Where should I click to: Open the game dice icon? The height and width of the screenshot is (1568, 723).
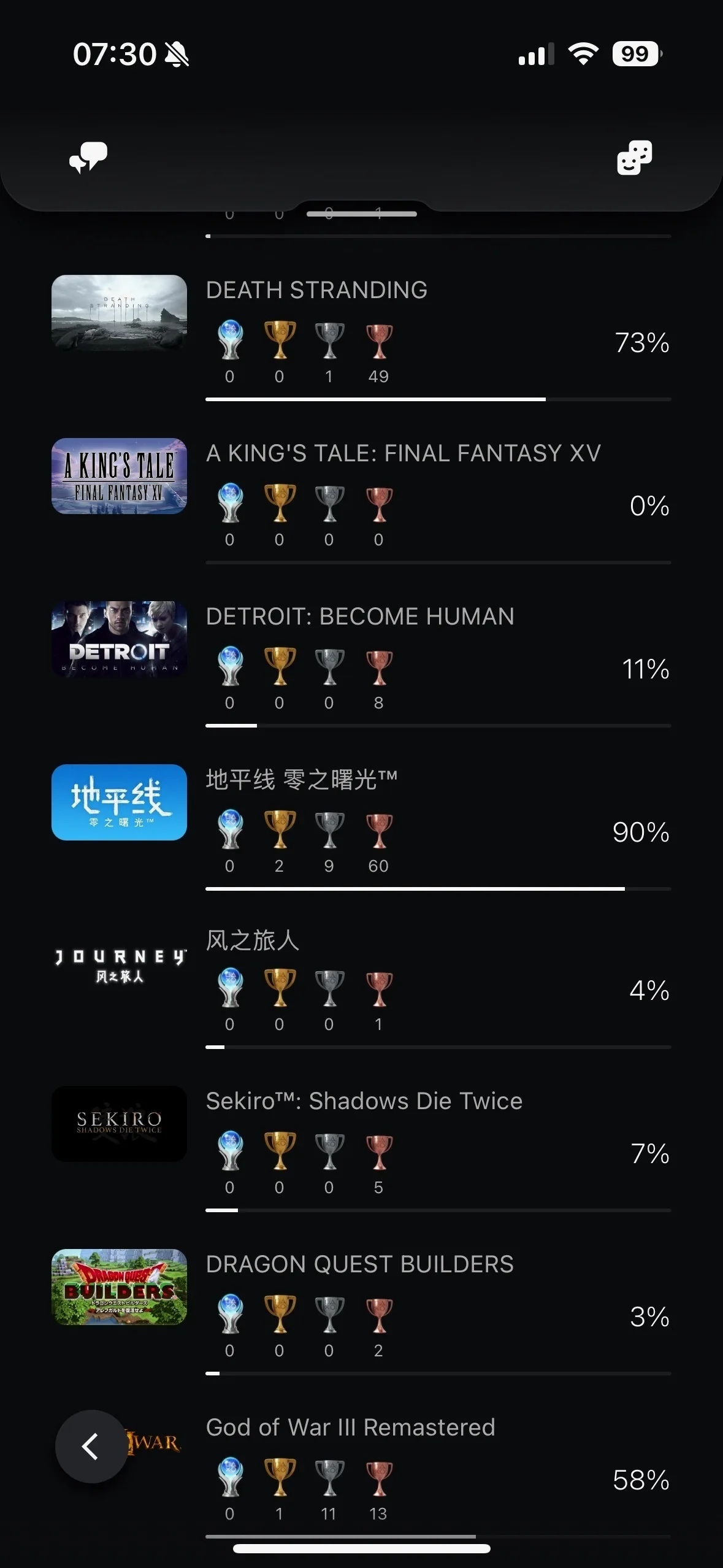tap(634, 158)
